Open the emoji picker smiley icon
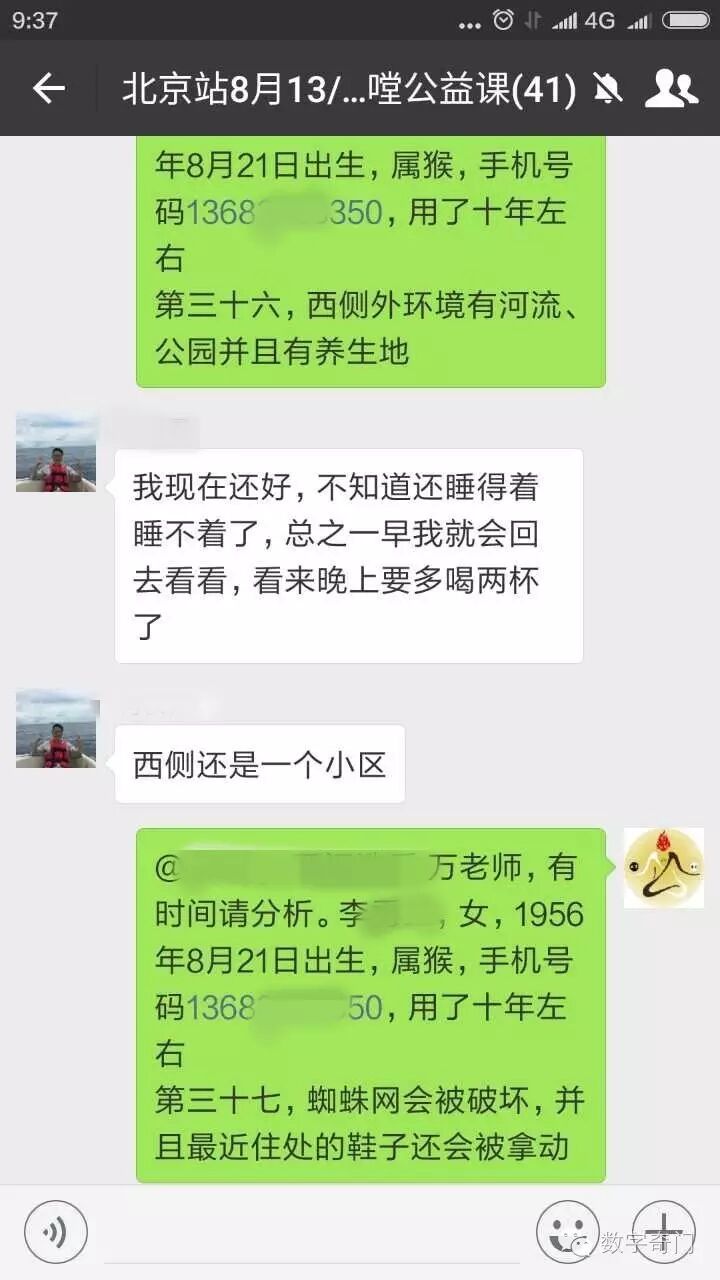The height and width of the screenshot is (1280, 720). tap(566, 1230)
